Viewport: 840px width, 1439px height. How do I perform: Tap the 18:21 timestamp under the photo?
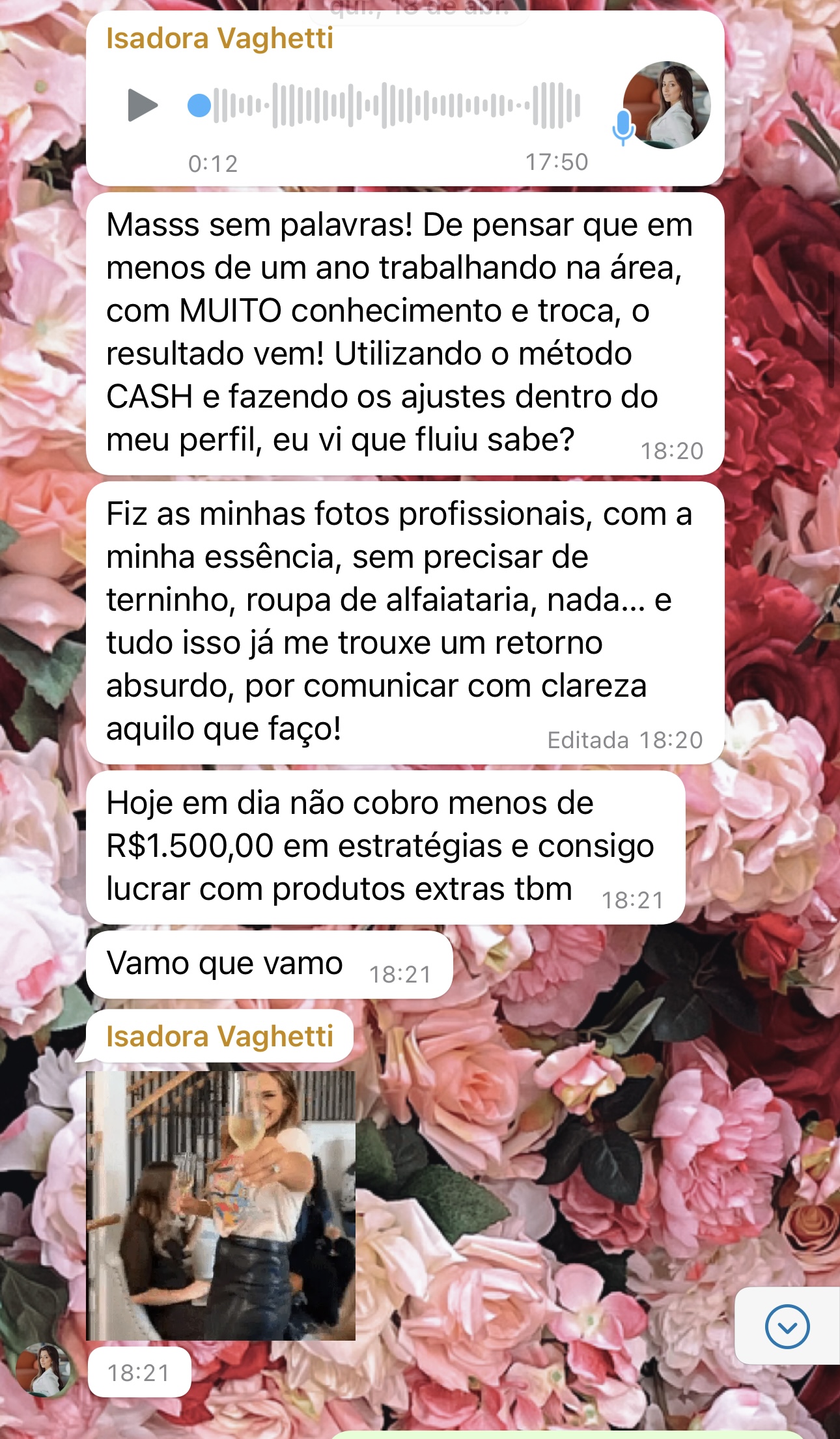coord(138,1369)
